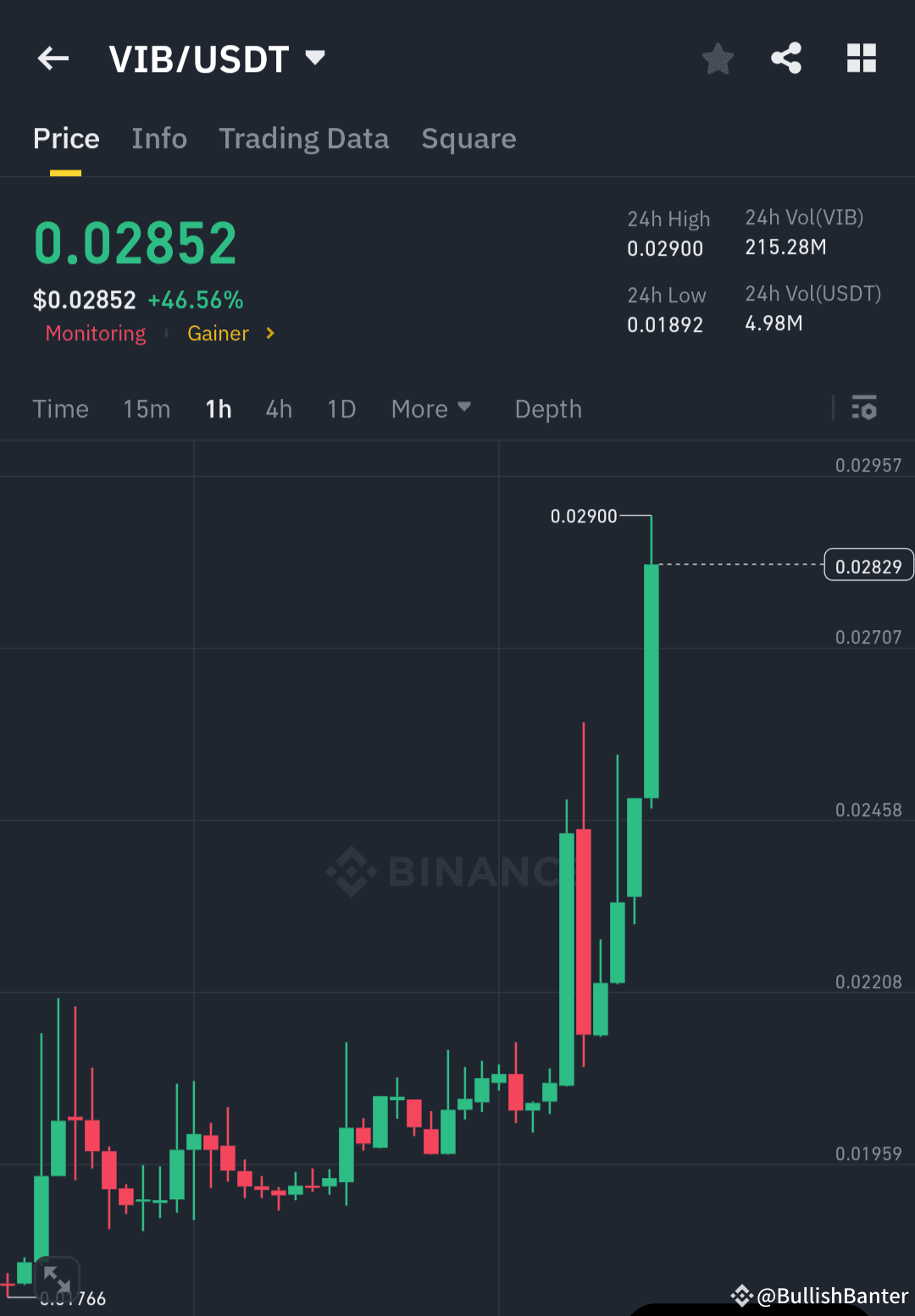Select the 15m timeframe

point(146,408)
